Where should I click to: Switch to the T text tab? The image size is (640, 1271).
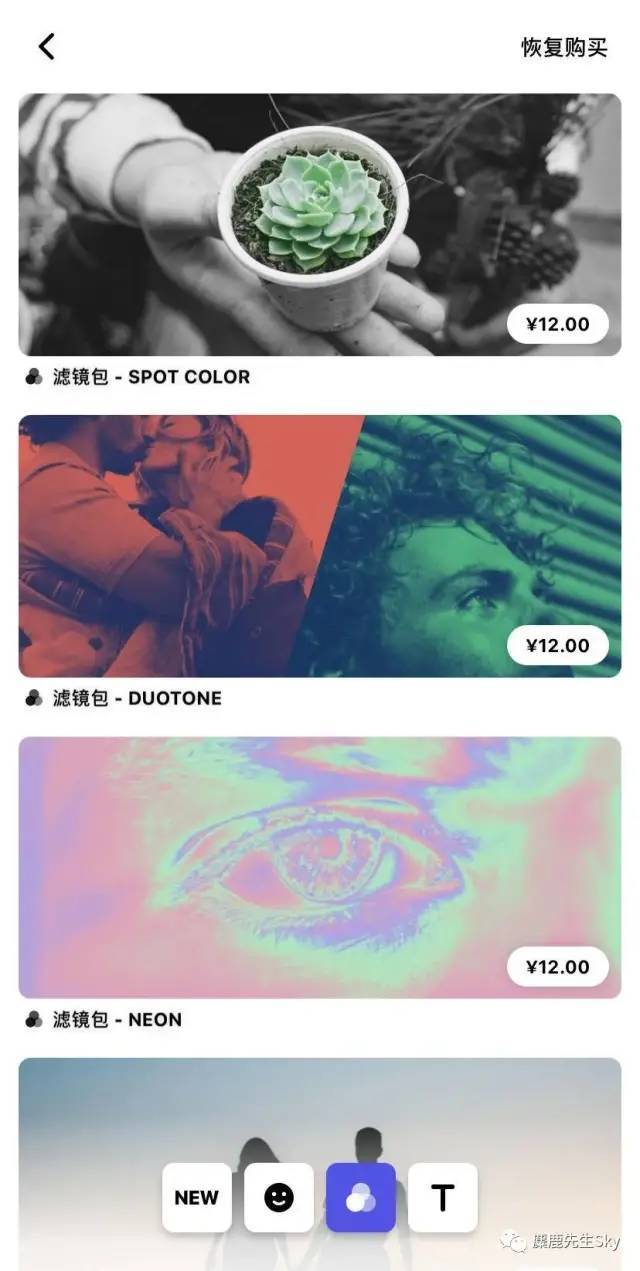(x=442, y=1198)
